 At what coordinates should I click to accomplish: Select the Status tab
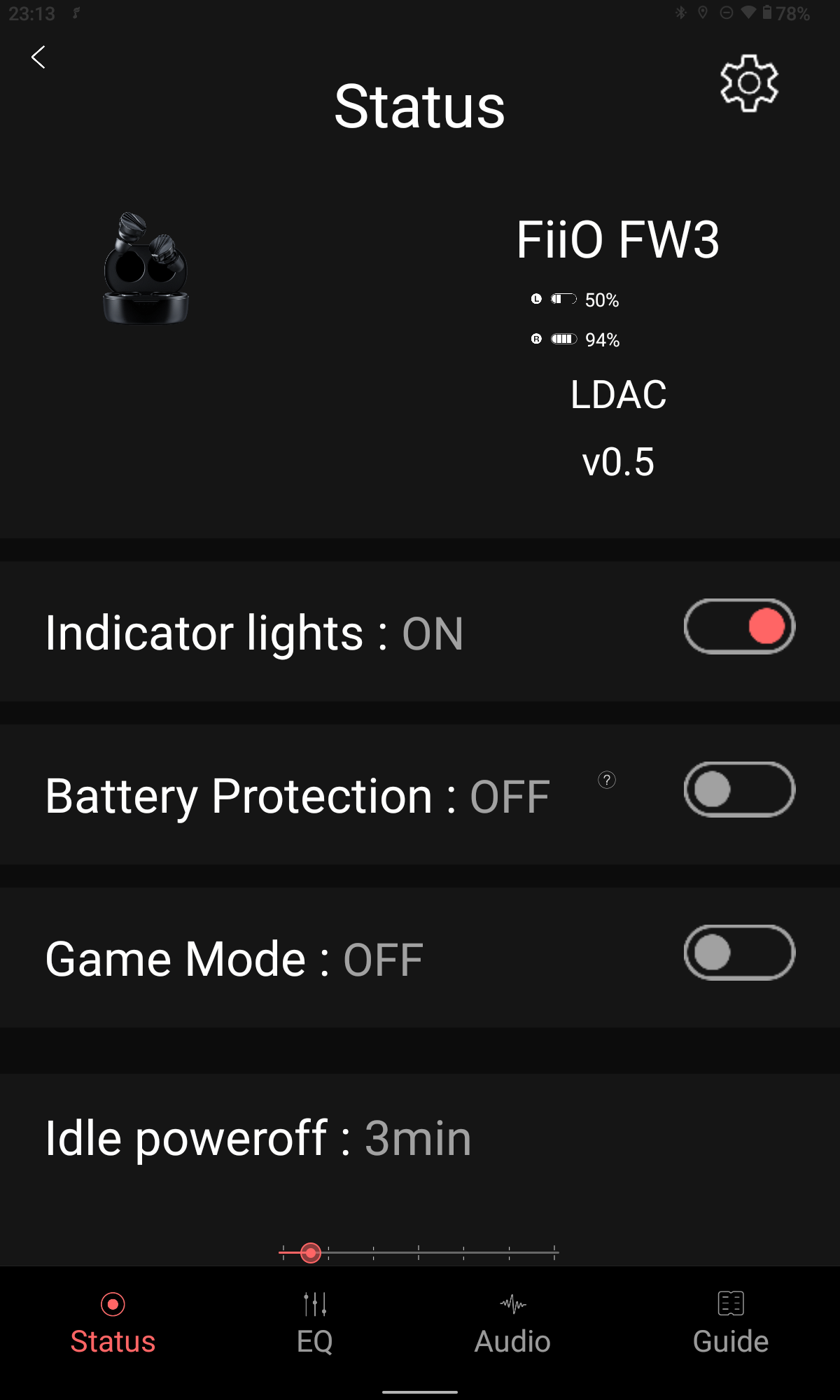(x=113, y=1323)
